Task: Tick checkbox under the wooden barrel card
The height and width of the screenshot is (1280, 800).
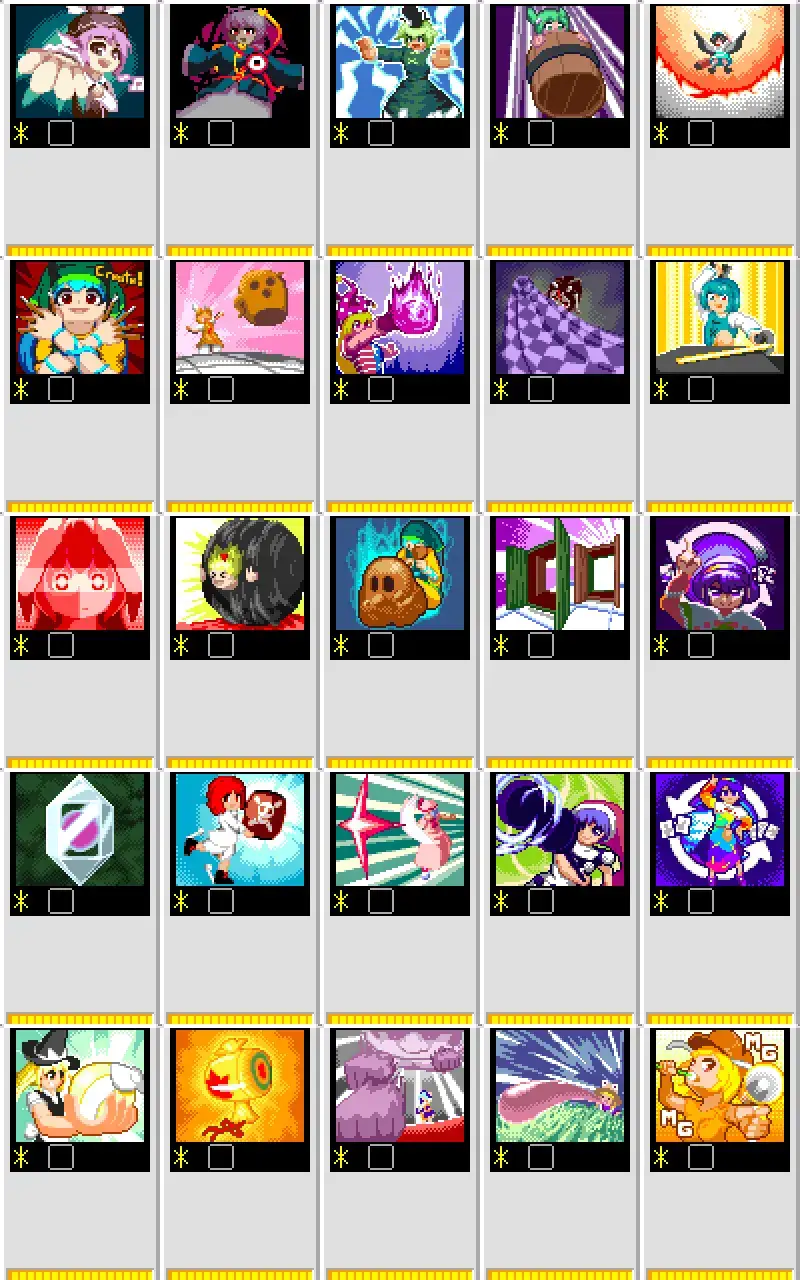Action: (x=541, y=133)
